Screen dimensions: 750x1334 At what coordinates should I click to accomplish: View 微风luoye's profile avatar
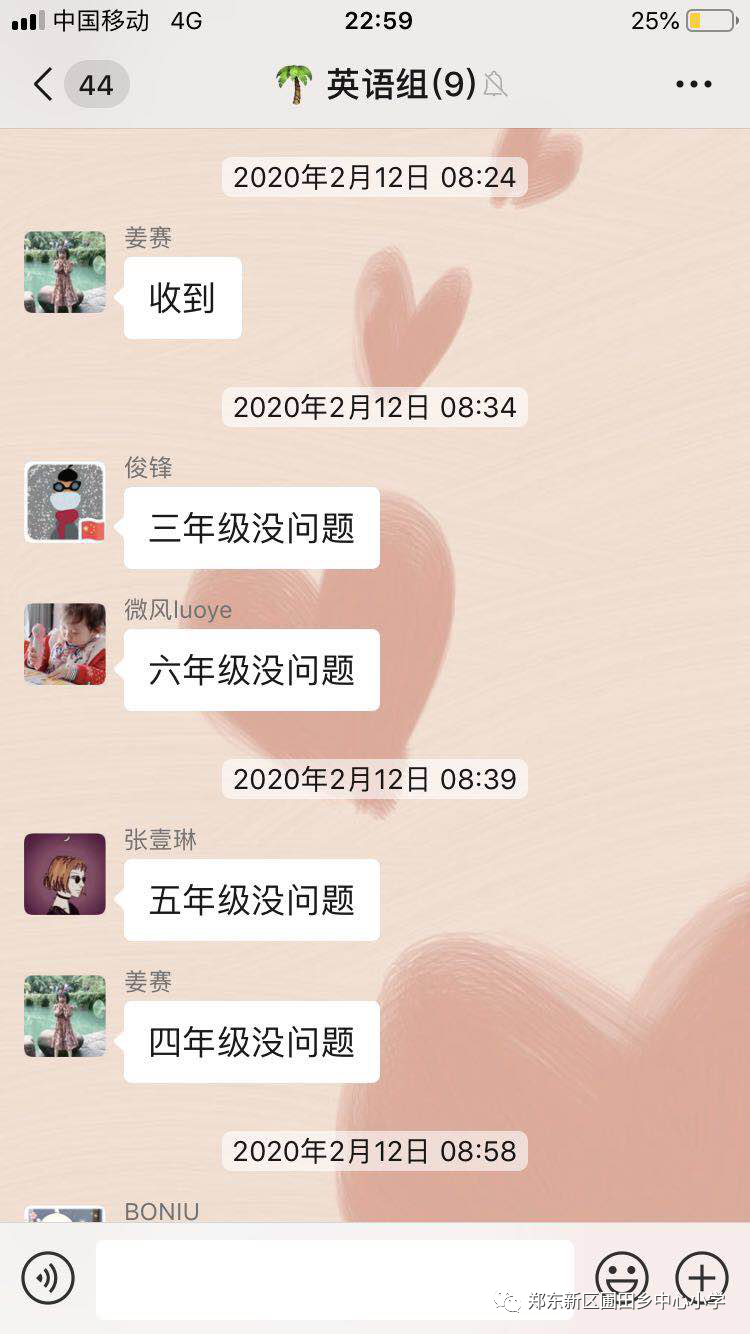65,644
